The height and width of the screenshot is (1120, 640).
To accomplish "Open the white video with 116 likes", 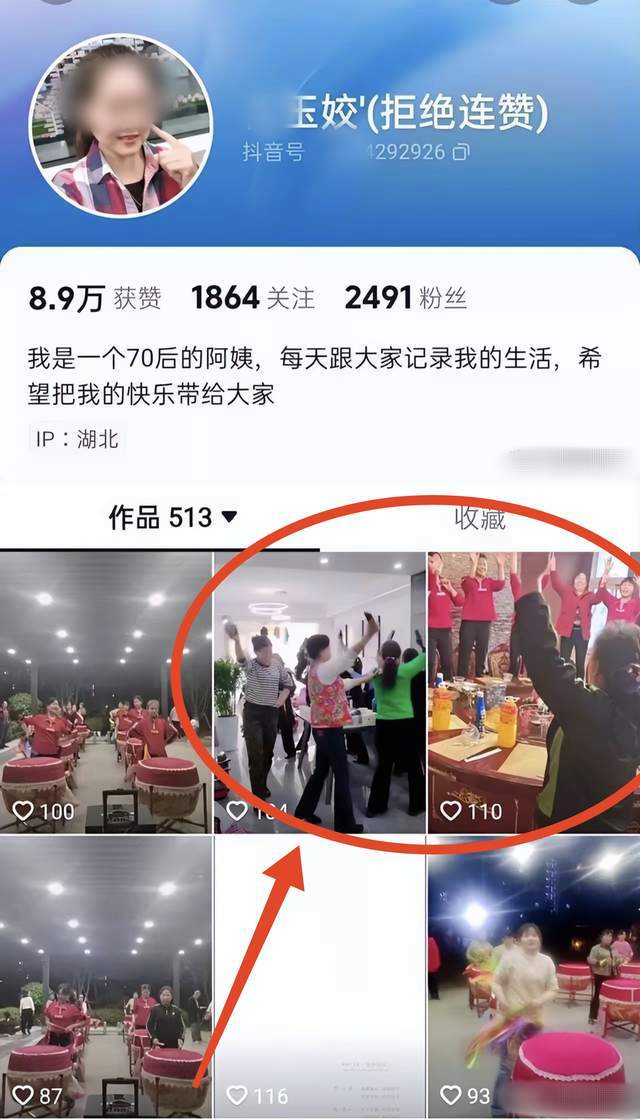I will [319, 976].
